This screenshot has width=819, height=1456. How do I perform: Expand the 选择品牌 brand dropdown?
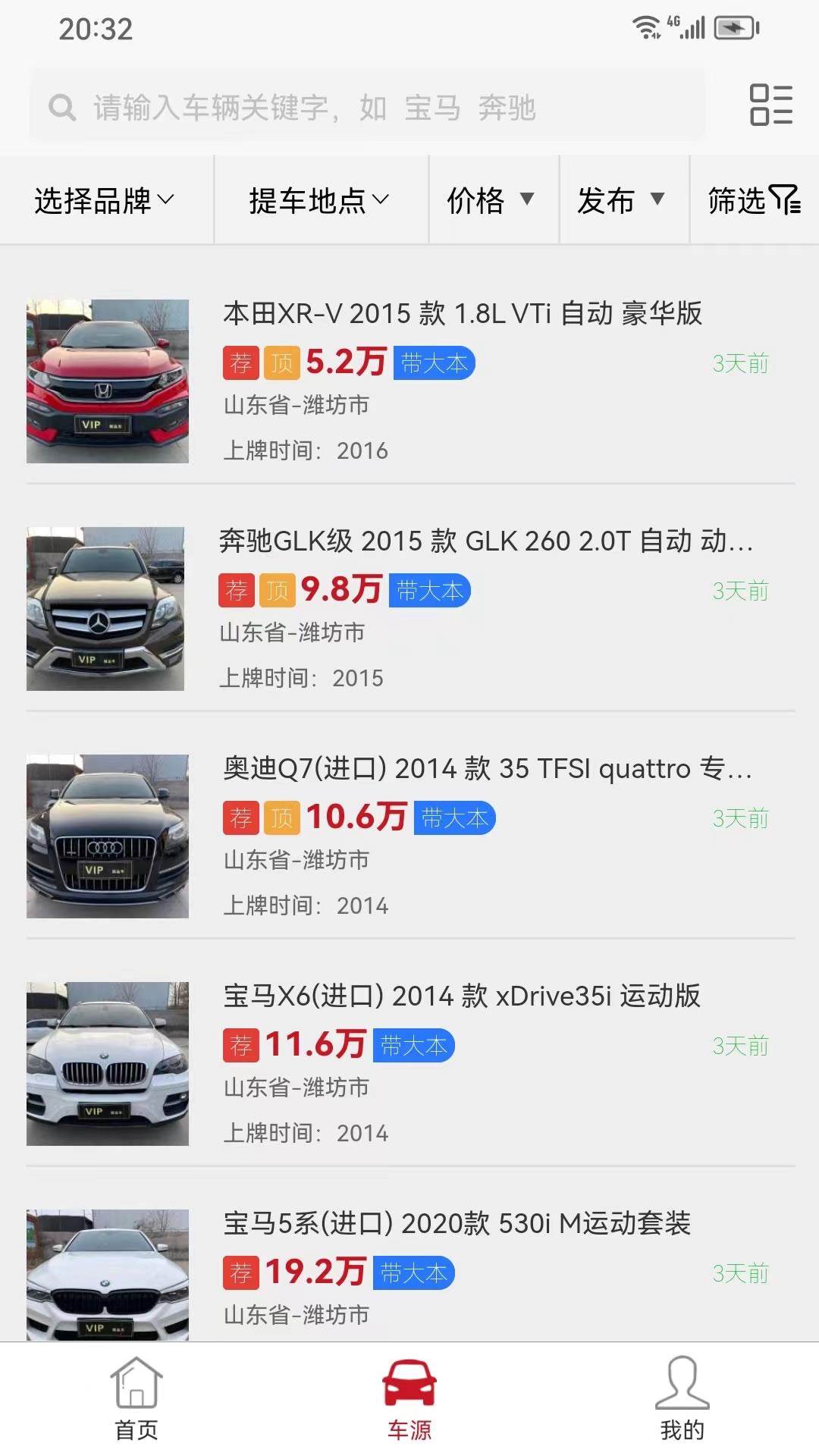[x=105, y=200]
